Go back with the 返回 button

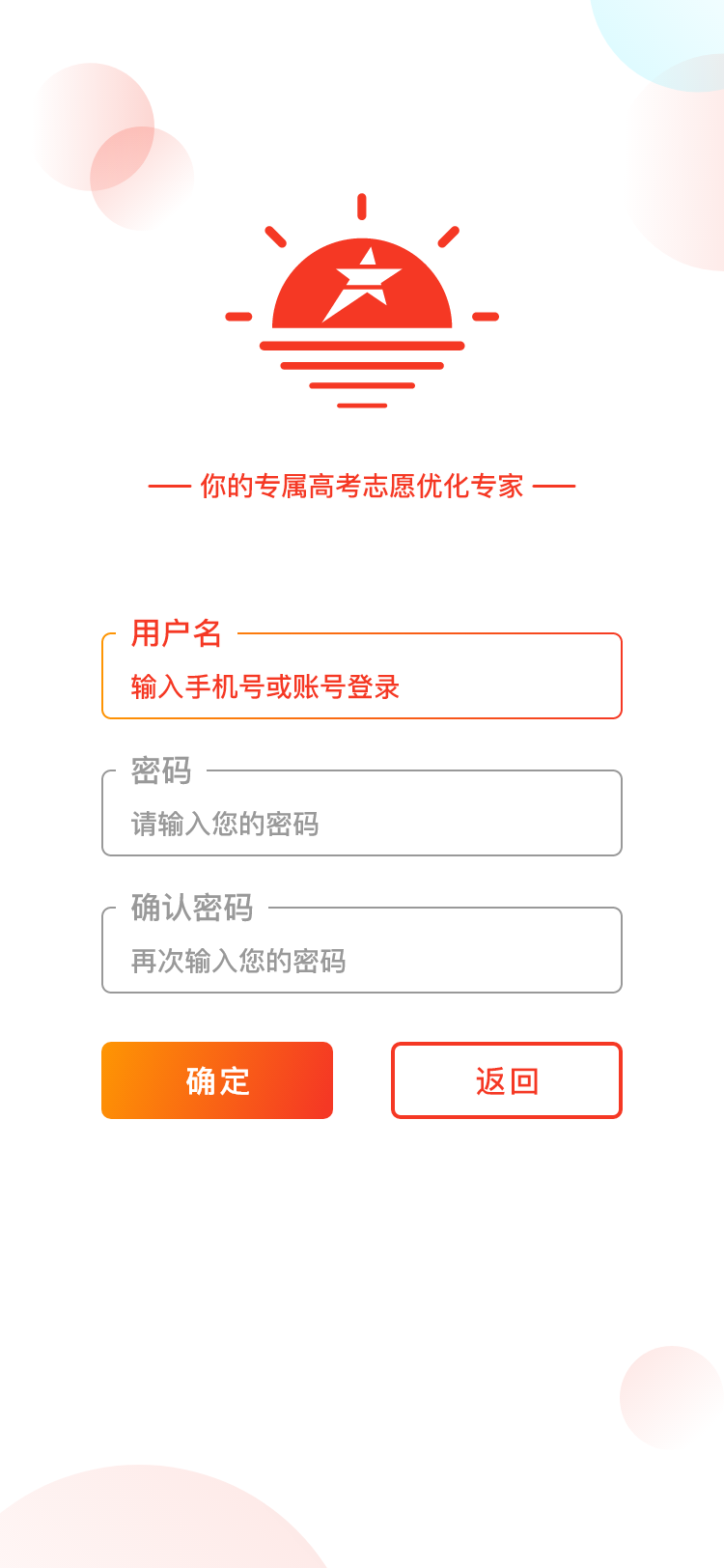[x=506, y=1080]
